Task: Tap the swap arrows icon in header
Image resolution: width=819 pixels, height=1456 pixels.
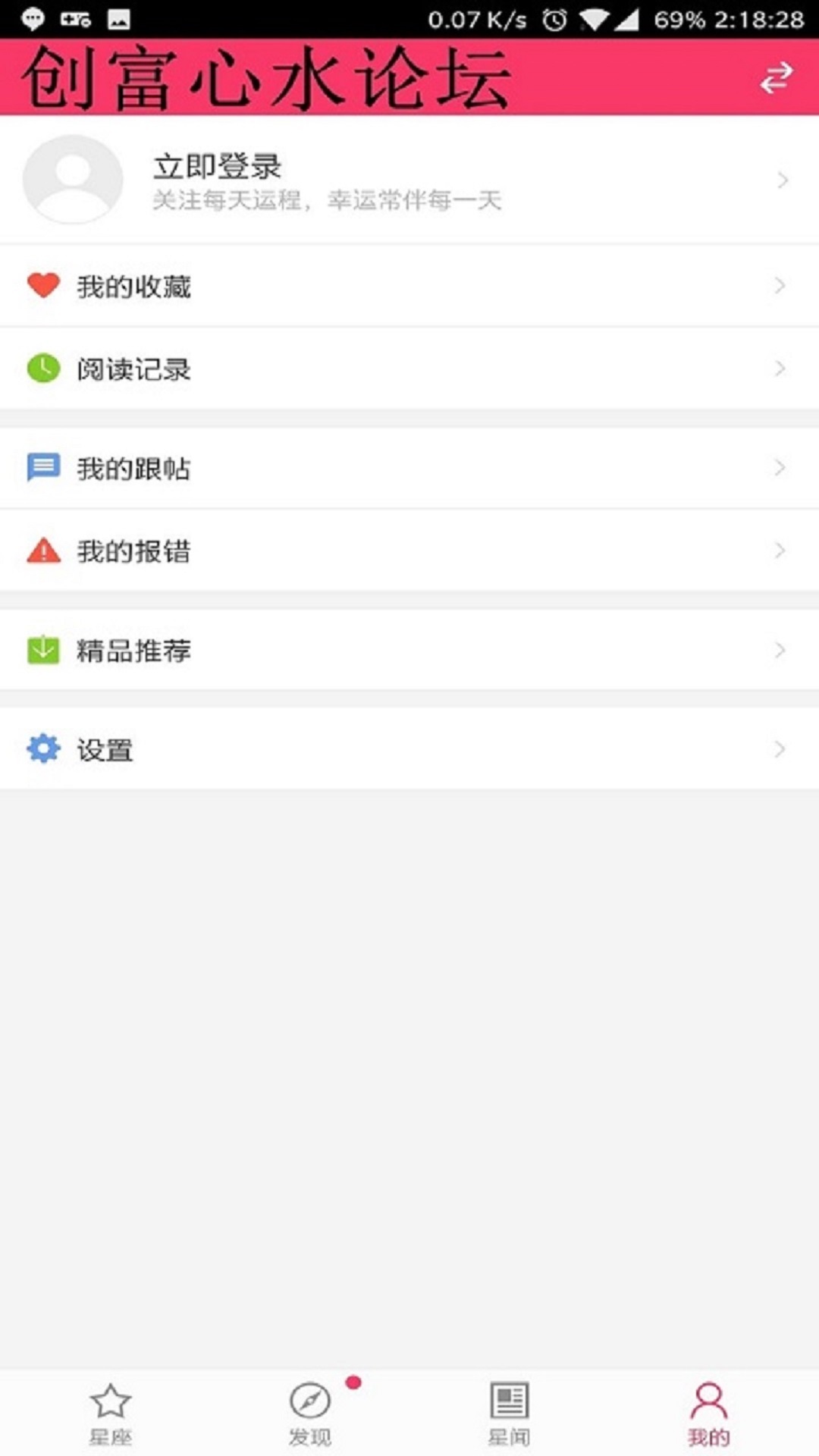Action: [x=776, y=78]
